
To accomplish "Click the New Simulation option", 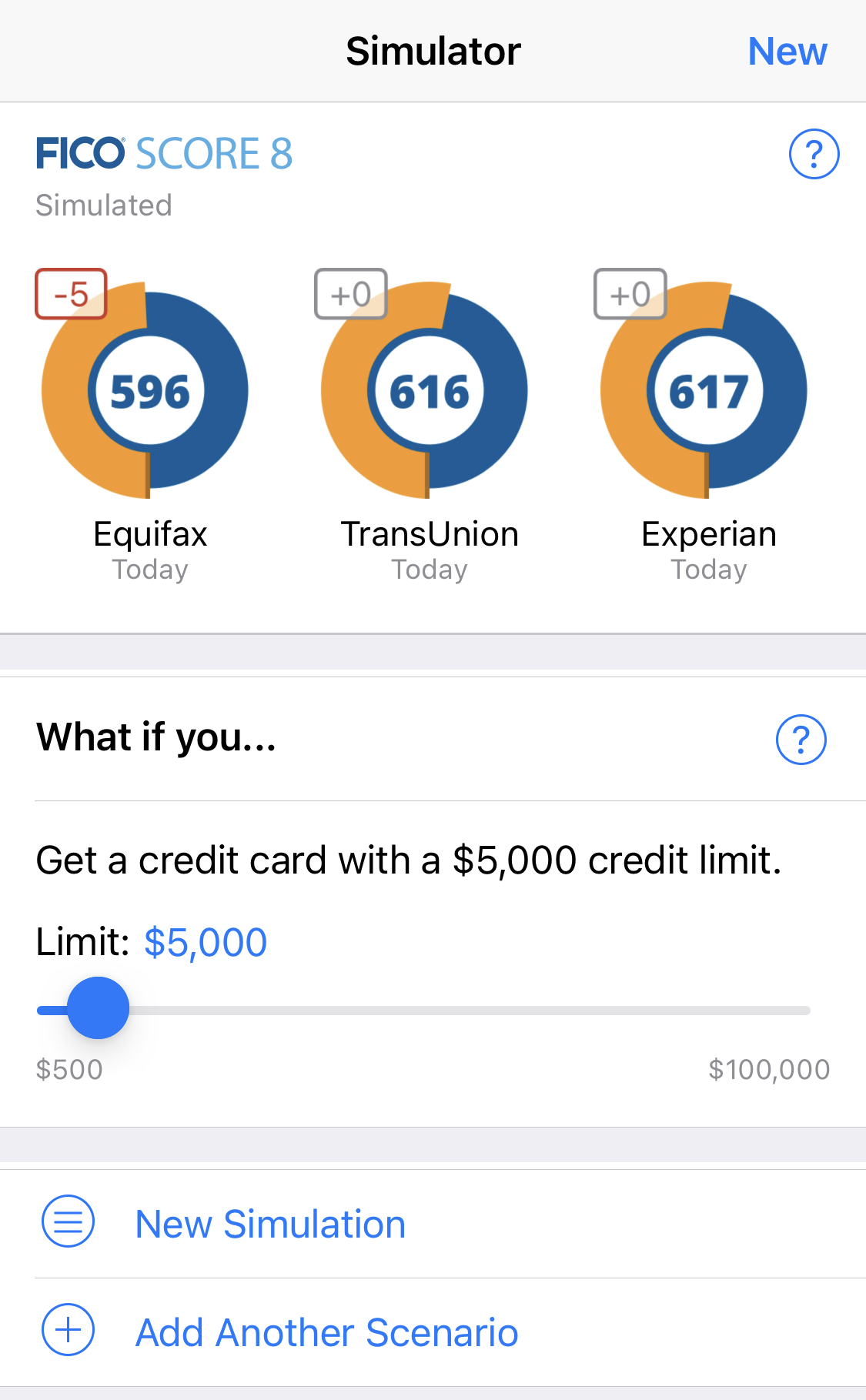I will pos(270,1224).
